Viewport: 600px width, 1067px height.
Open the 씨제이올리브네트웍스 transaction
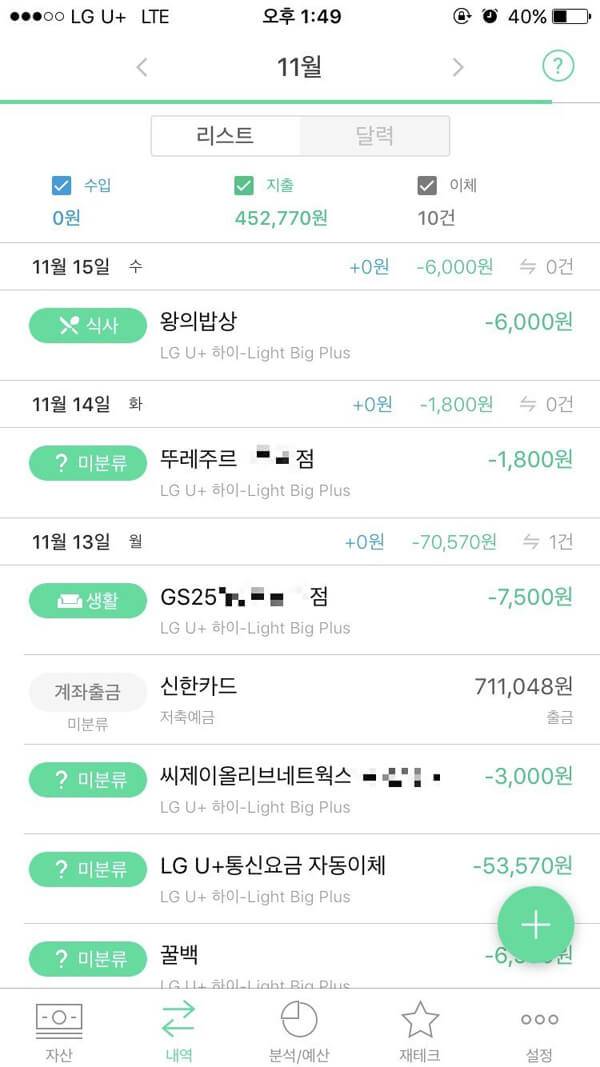(300, 788)
